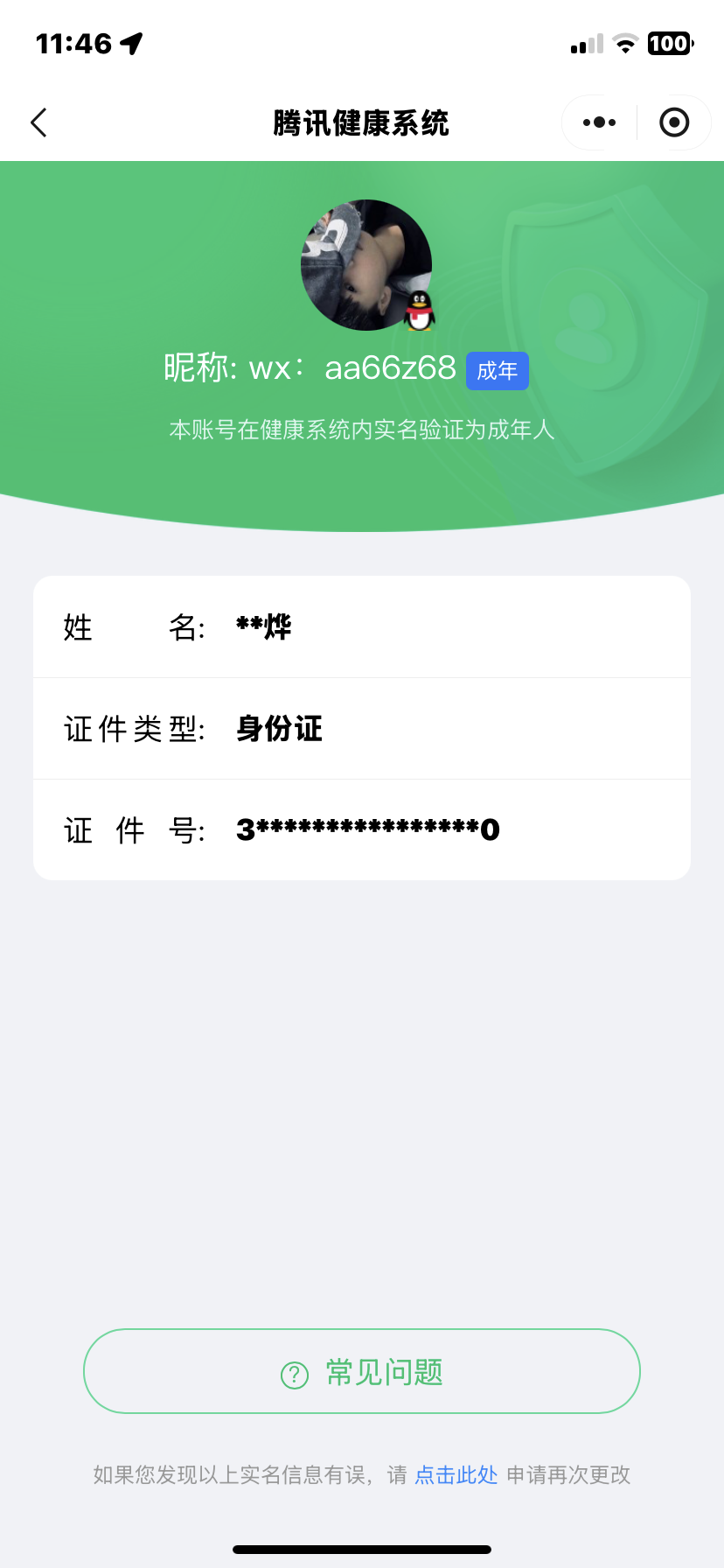This screenshot has width=724, height=1568.
Task: Tap the circle button to close mini-program
Action: [x=674, y=122]
